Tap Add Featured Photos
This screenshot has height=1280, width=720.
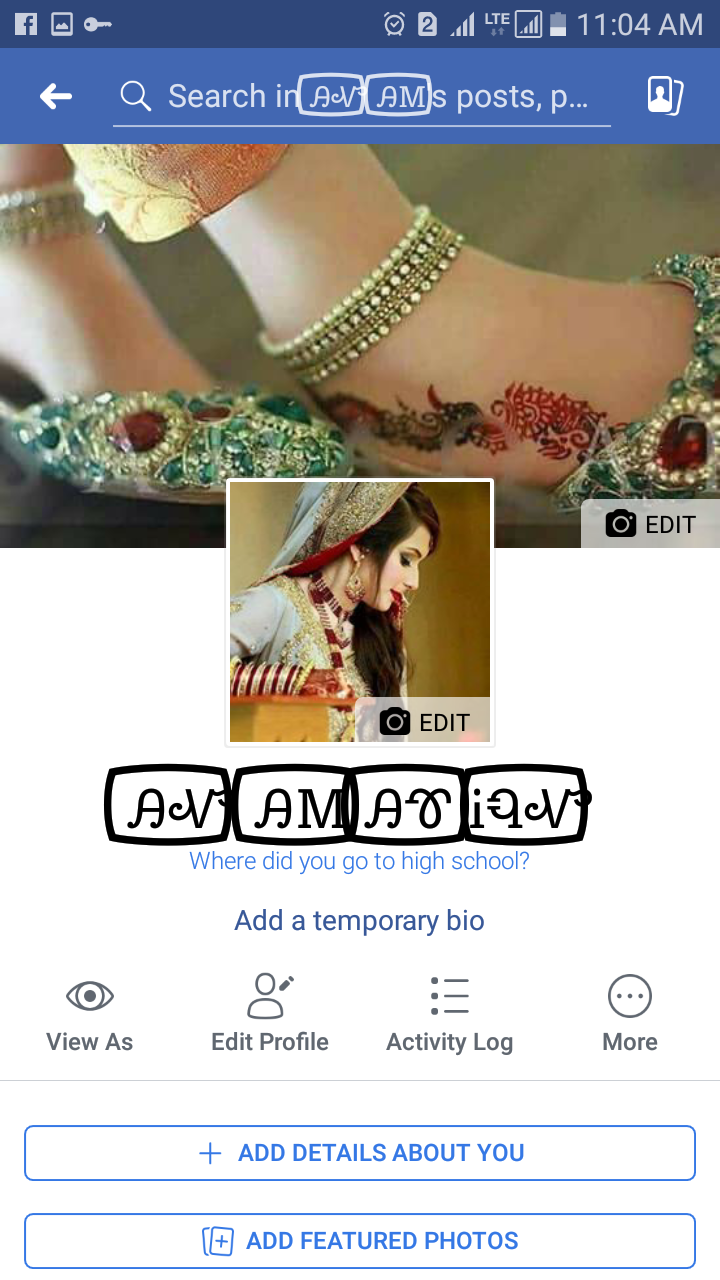coord(360,1241)
